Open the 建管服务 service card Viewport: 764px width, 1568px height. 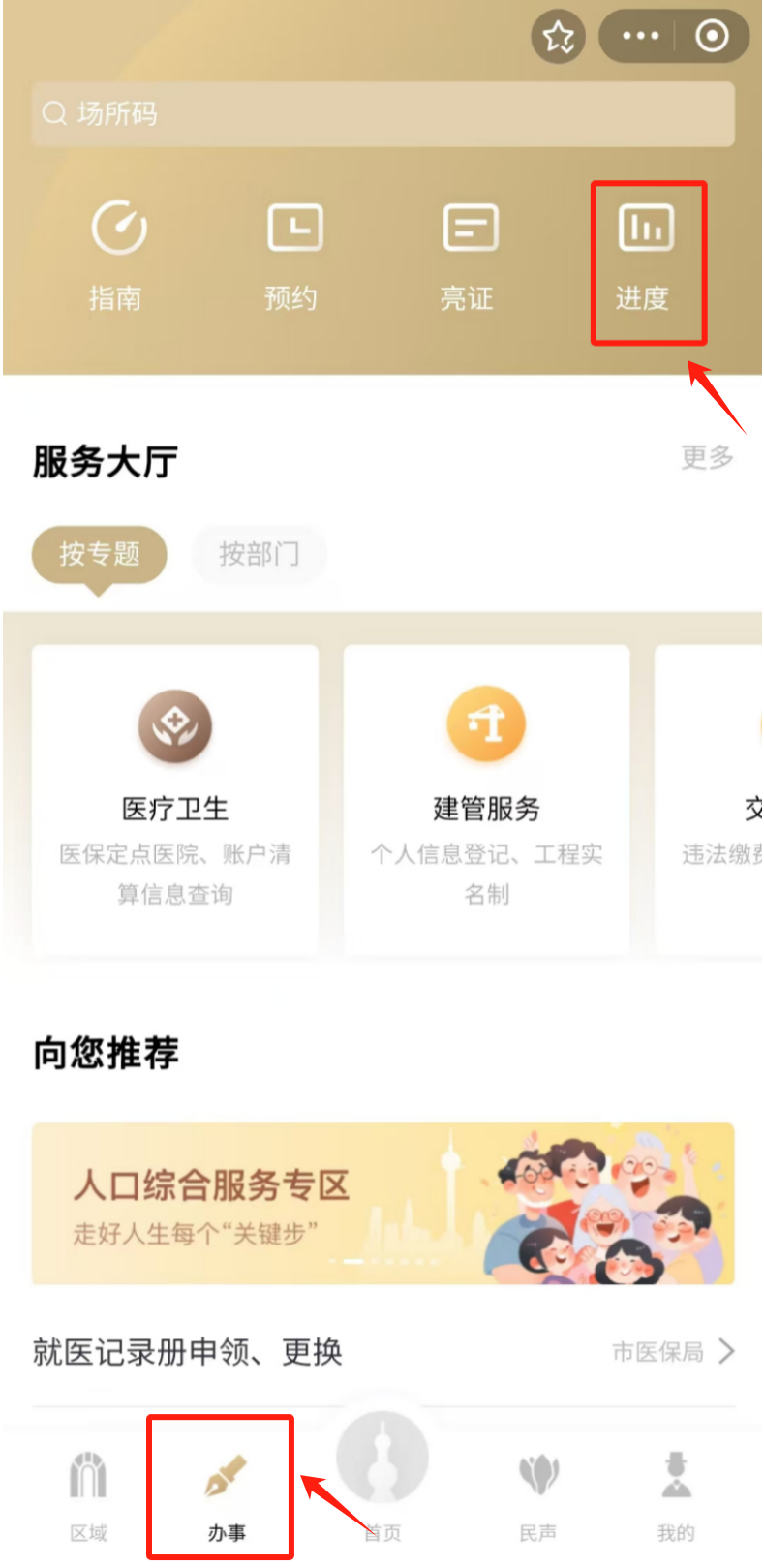(x=486, y=799)
